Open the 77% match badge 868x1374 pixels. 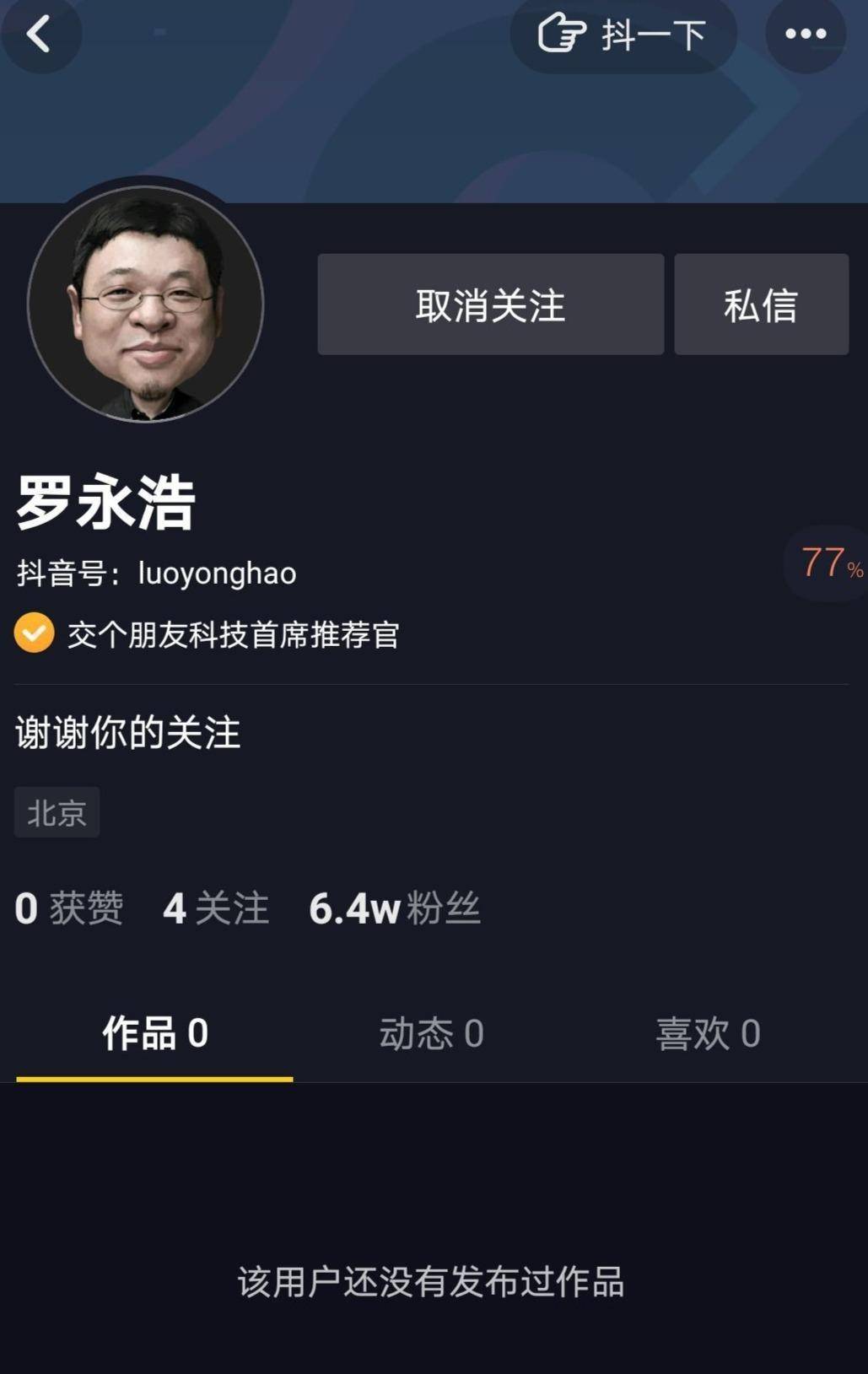coord(830,563)
